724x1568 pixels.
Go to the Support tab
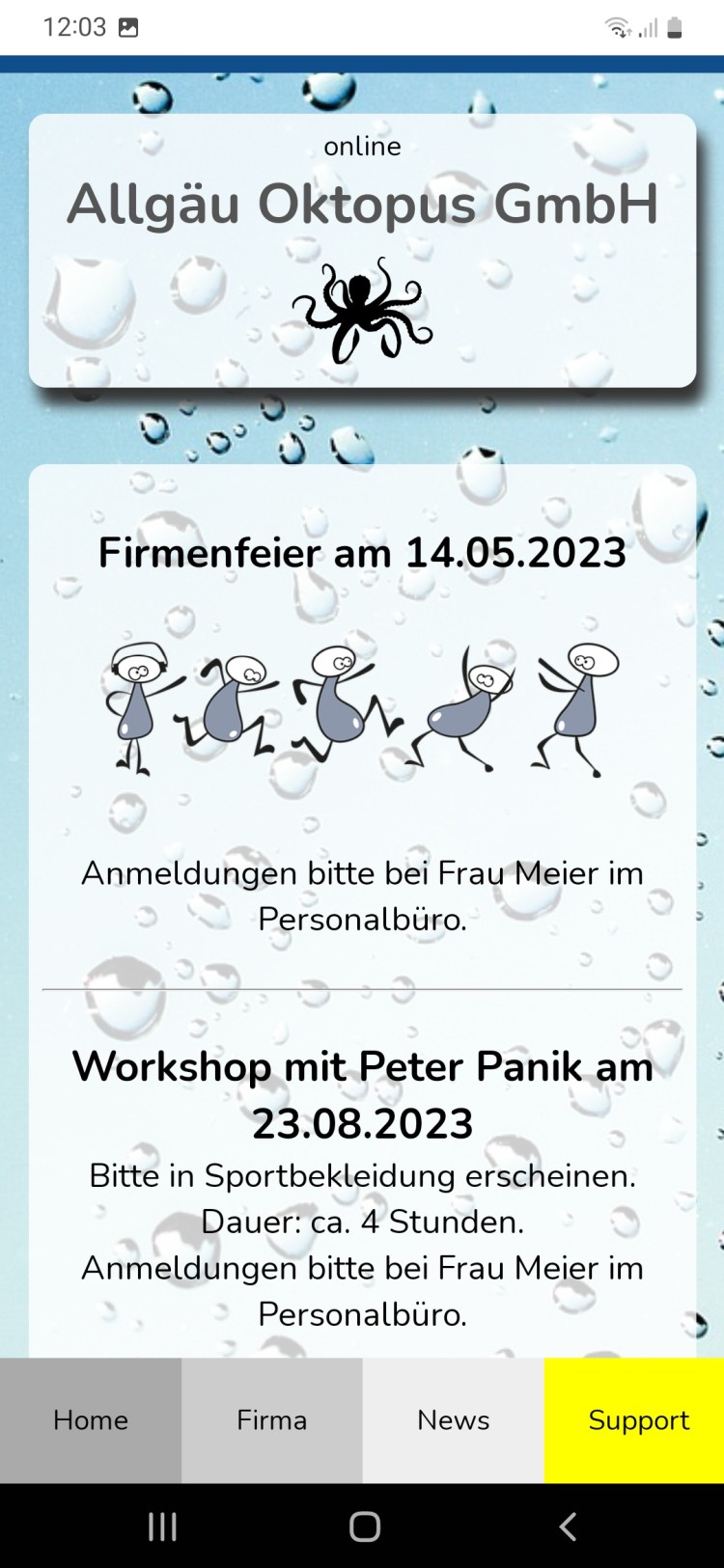pyautogui.click(x=635, y=1419)
